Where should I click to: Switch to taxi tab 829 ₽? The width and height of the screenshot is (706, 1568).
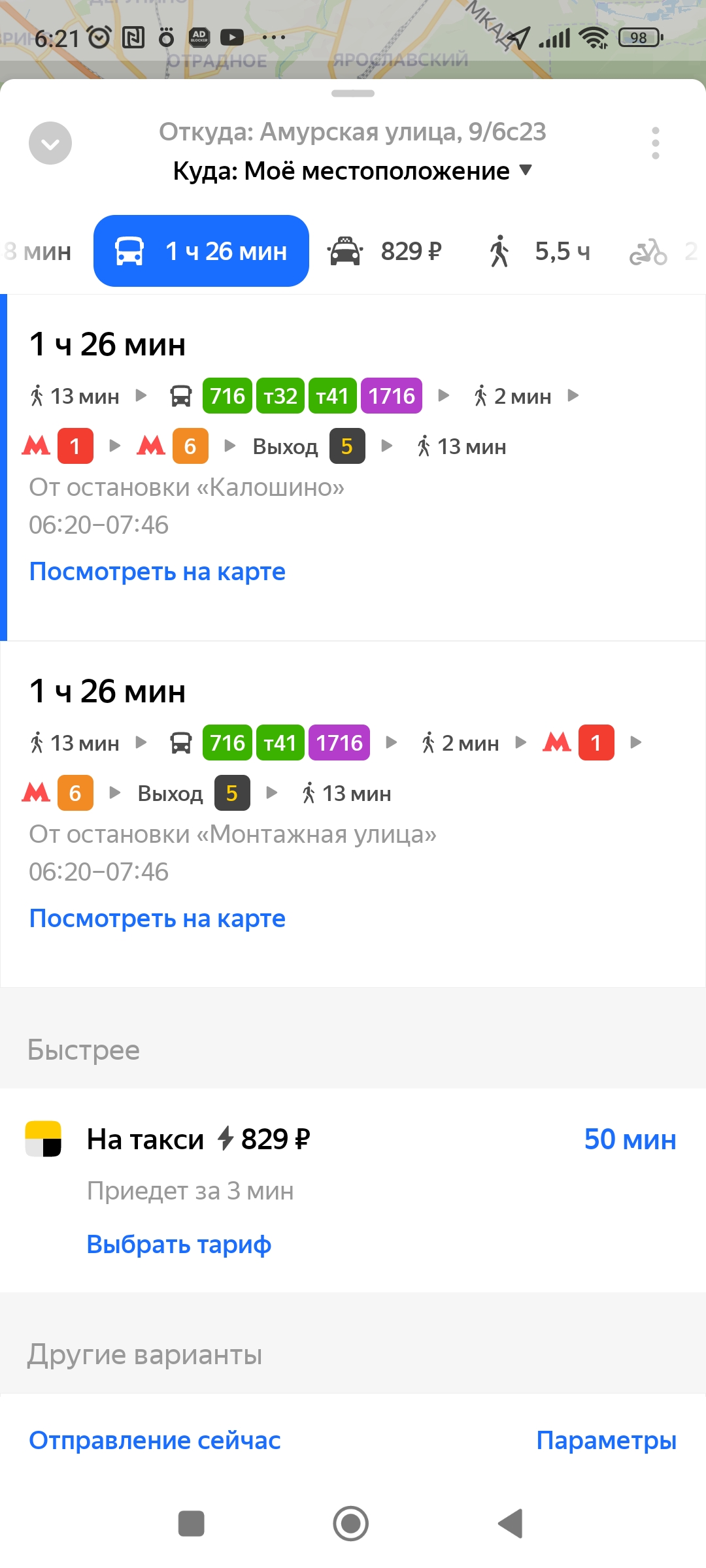click(386, 251)
